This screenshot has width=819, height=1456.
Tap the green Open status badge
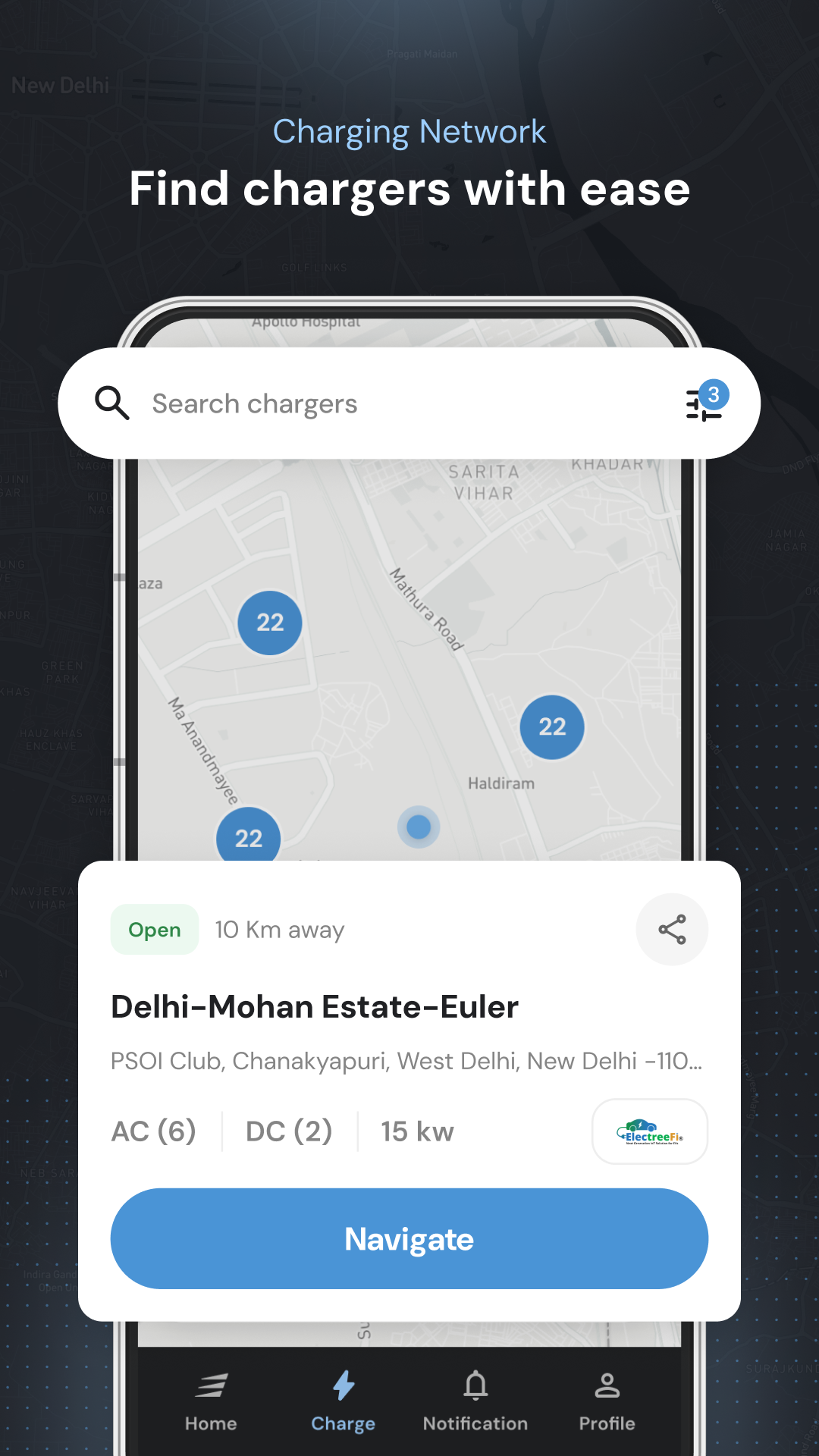pos(154,929)
